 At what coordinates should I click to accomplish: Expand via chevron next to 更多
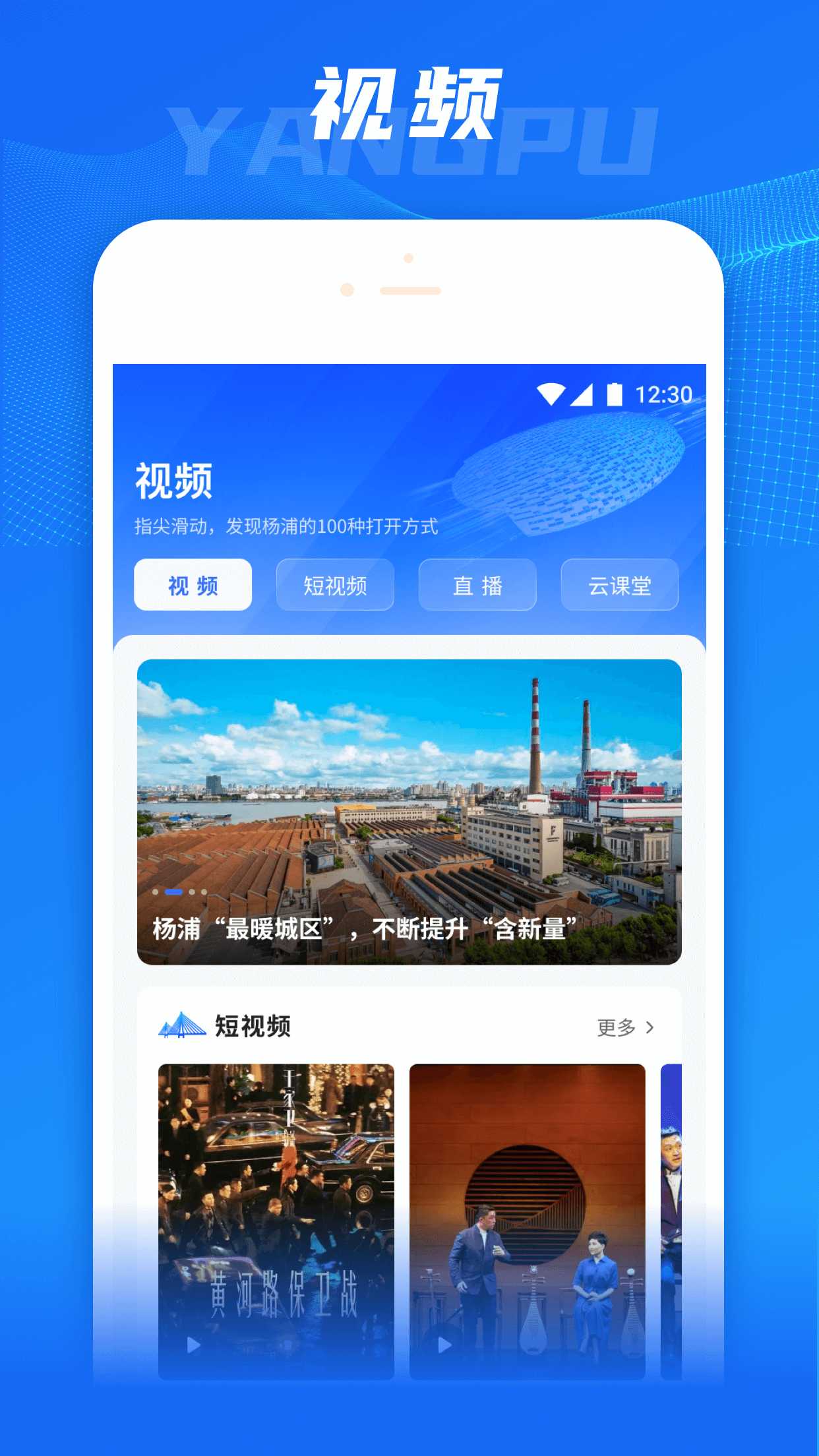650,1027
